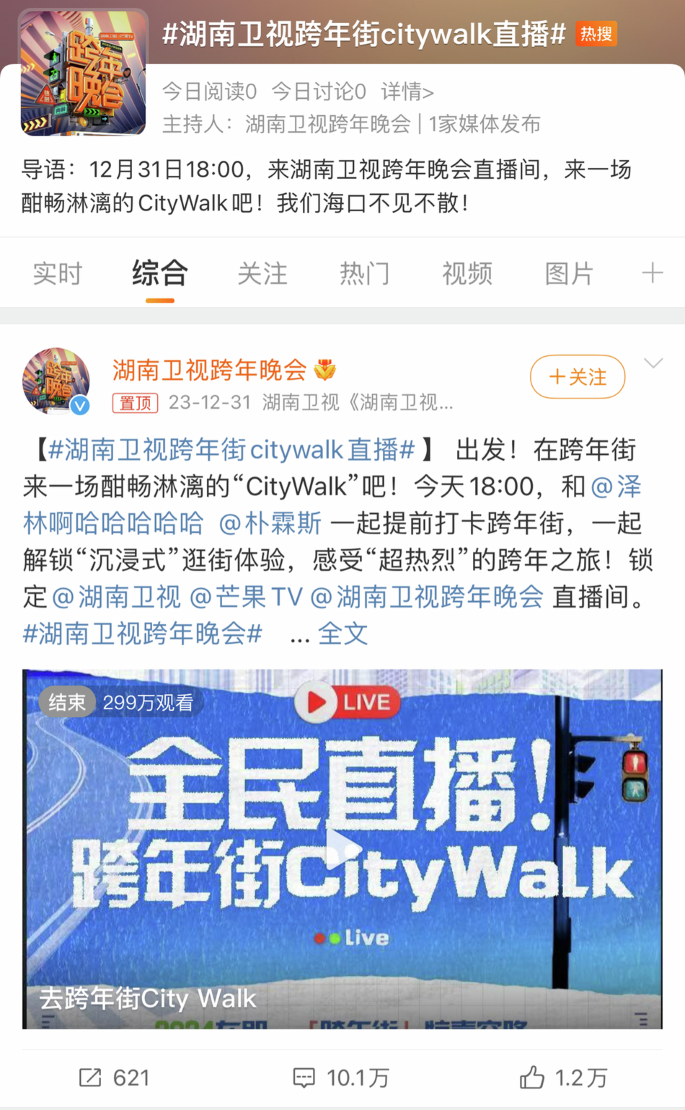This screenshot has height=1110, width=685.
Task: Switch to the 热门 tab
Action: pos(364,273)
